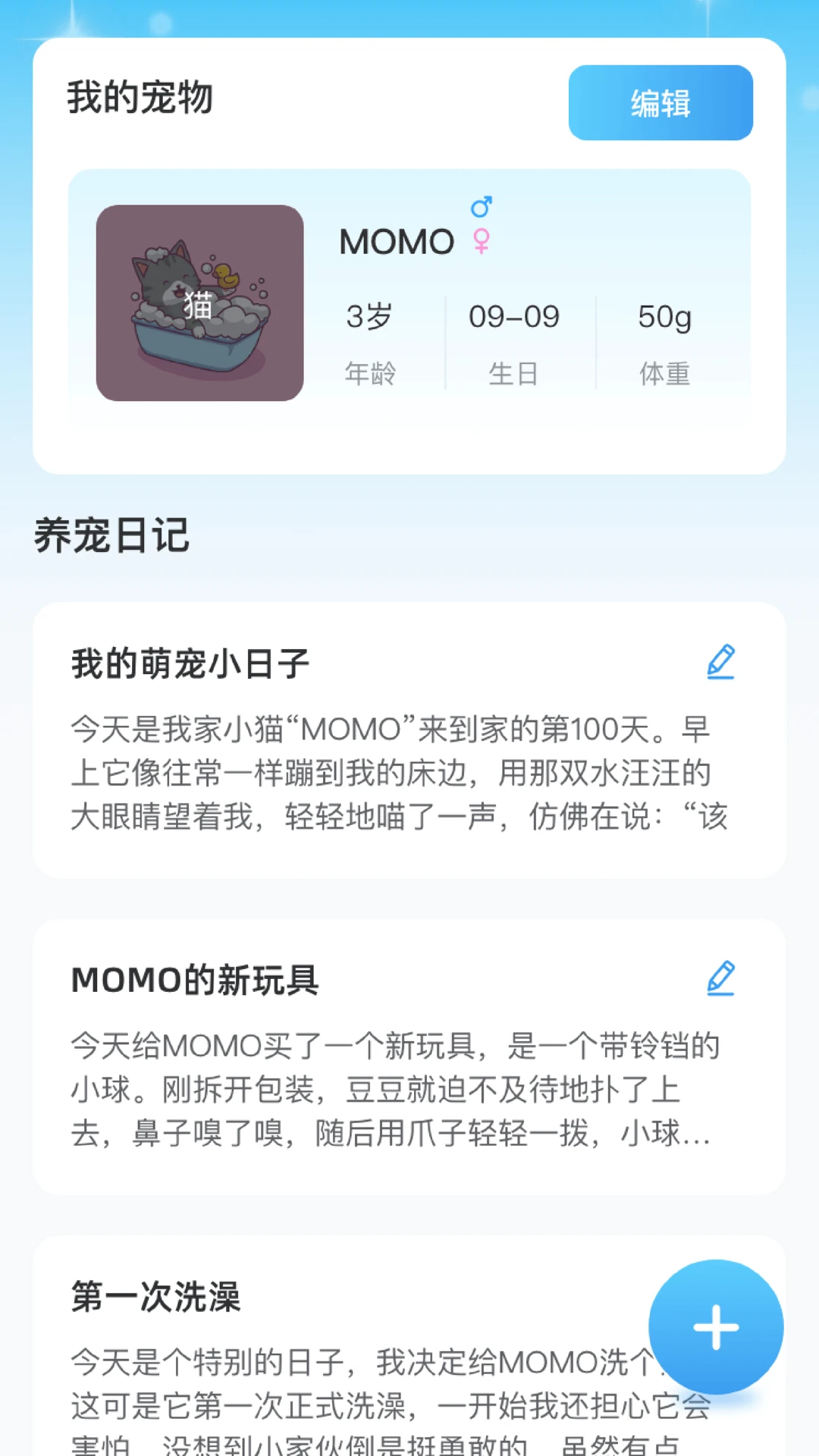Click the 09-09 birthday value
This screenshot has height=1456, width=819.
[x=513, y=317]
